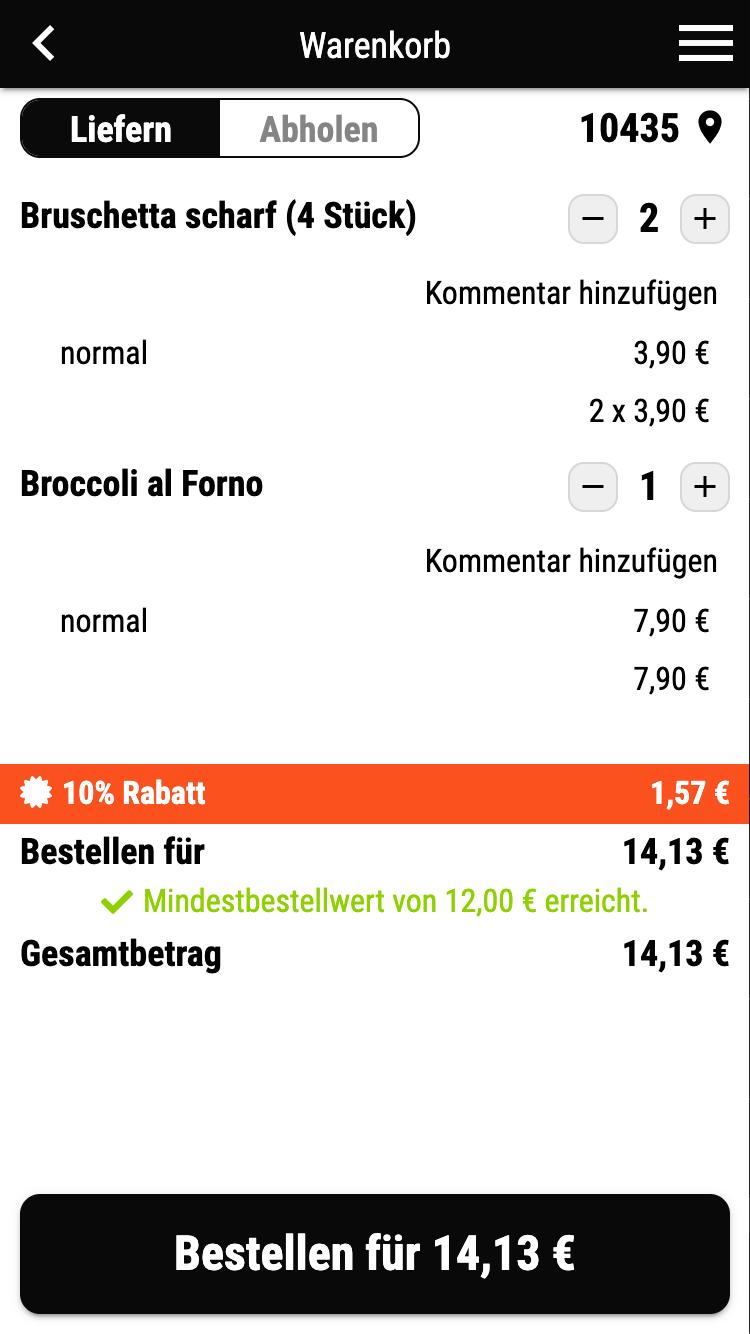Add a comment to Bruschetta scharf
750x1334 pixels.
point(571,293)
